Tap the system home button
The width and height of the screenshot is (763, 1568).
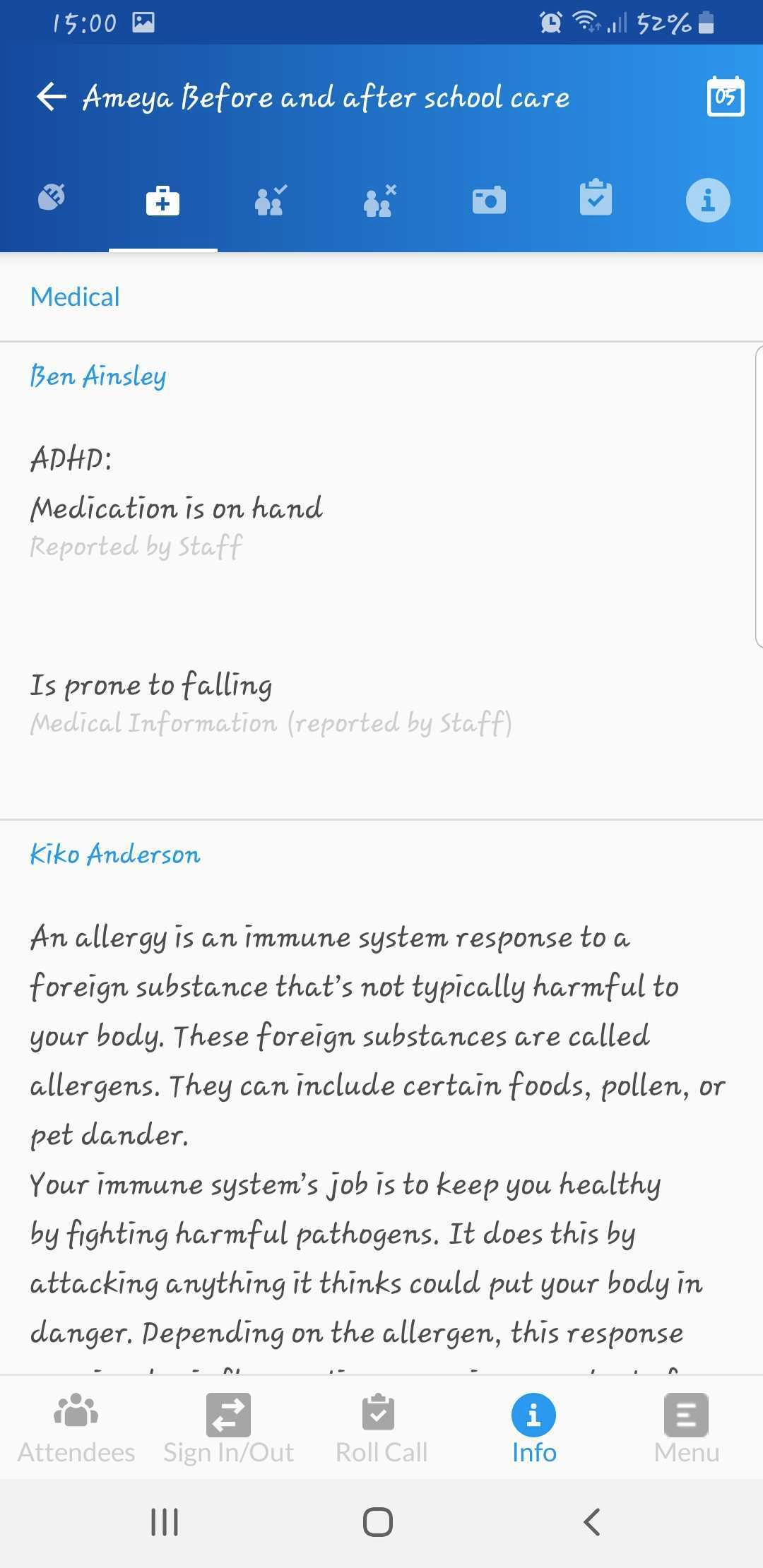(x=378, y=1521)
